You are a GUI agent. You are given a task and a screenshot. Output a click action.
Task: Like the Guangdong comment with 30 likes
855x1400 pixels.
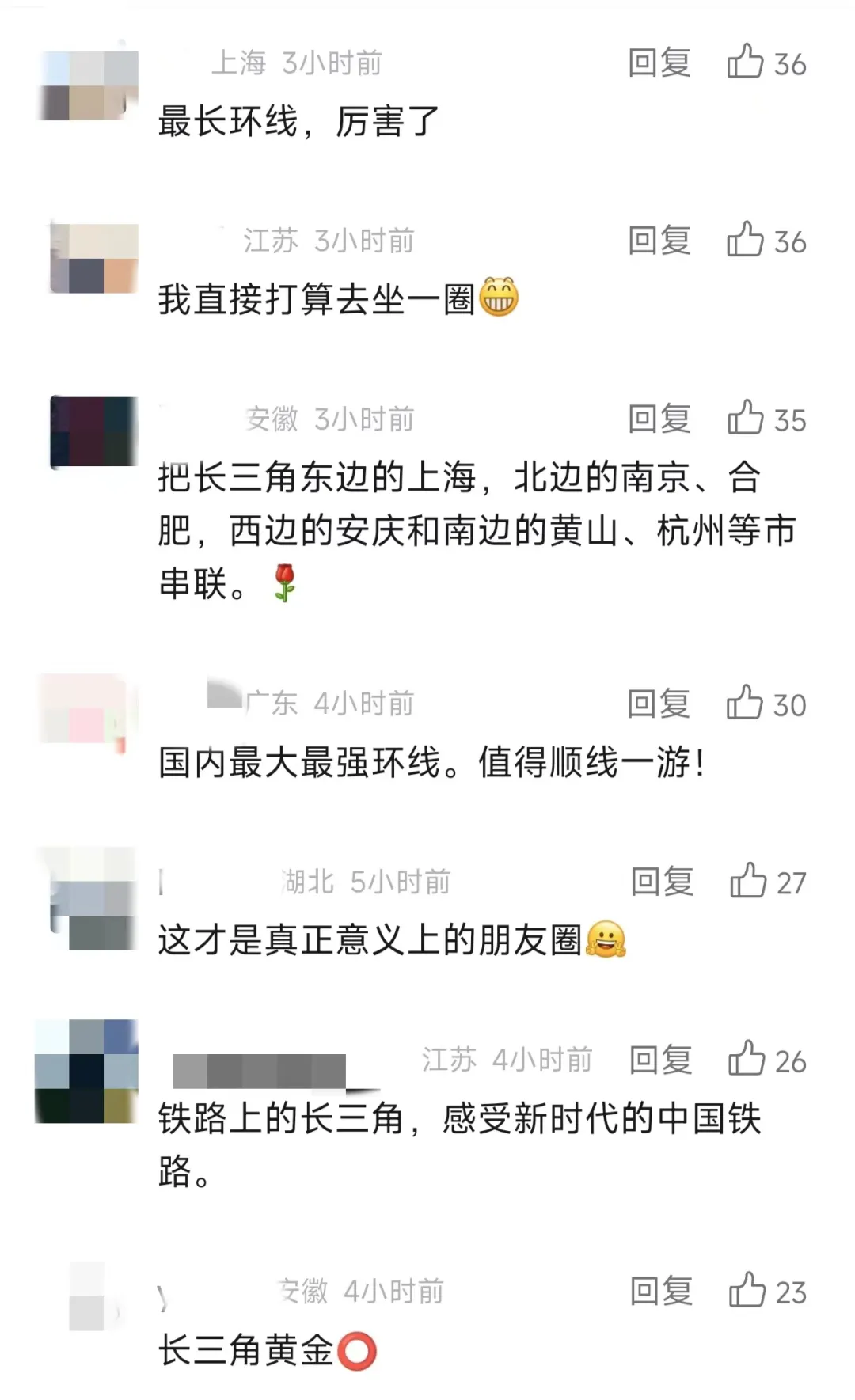[x=745, y=704]
